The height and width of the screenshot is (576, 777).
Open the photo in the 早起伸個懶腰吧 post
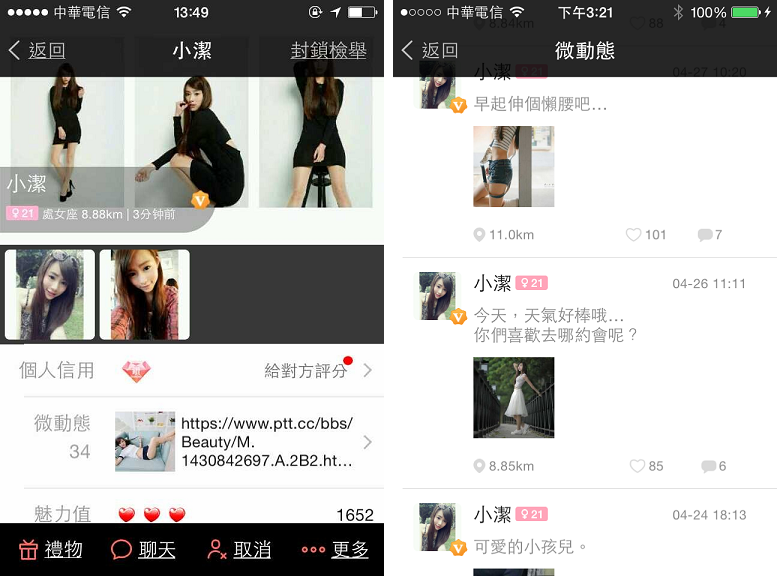point(513,166)
